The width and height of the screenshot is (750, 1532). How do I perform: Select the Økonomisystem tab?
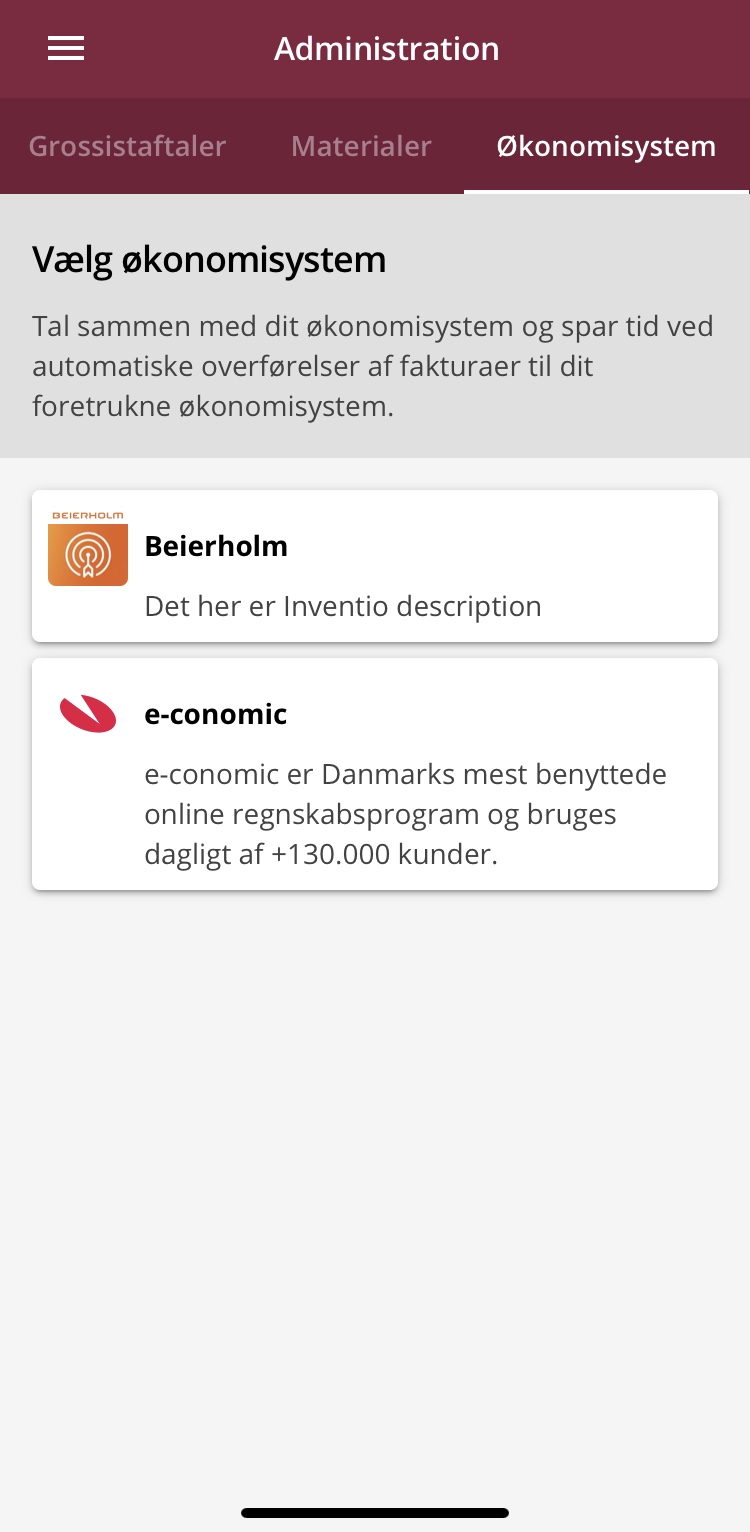coord(606,146)
